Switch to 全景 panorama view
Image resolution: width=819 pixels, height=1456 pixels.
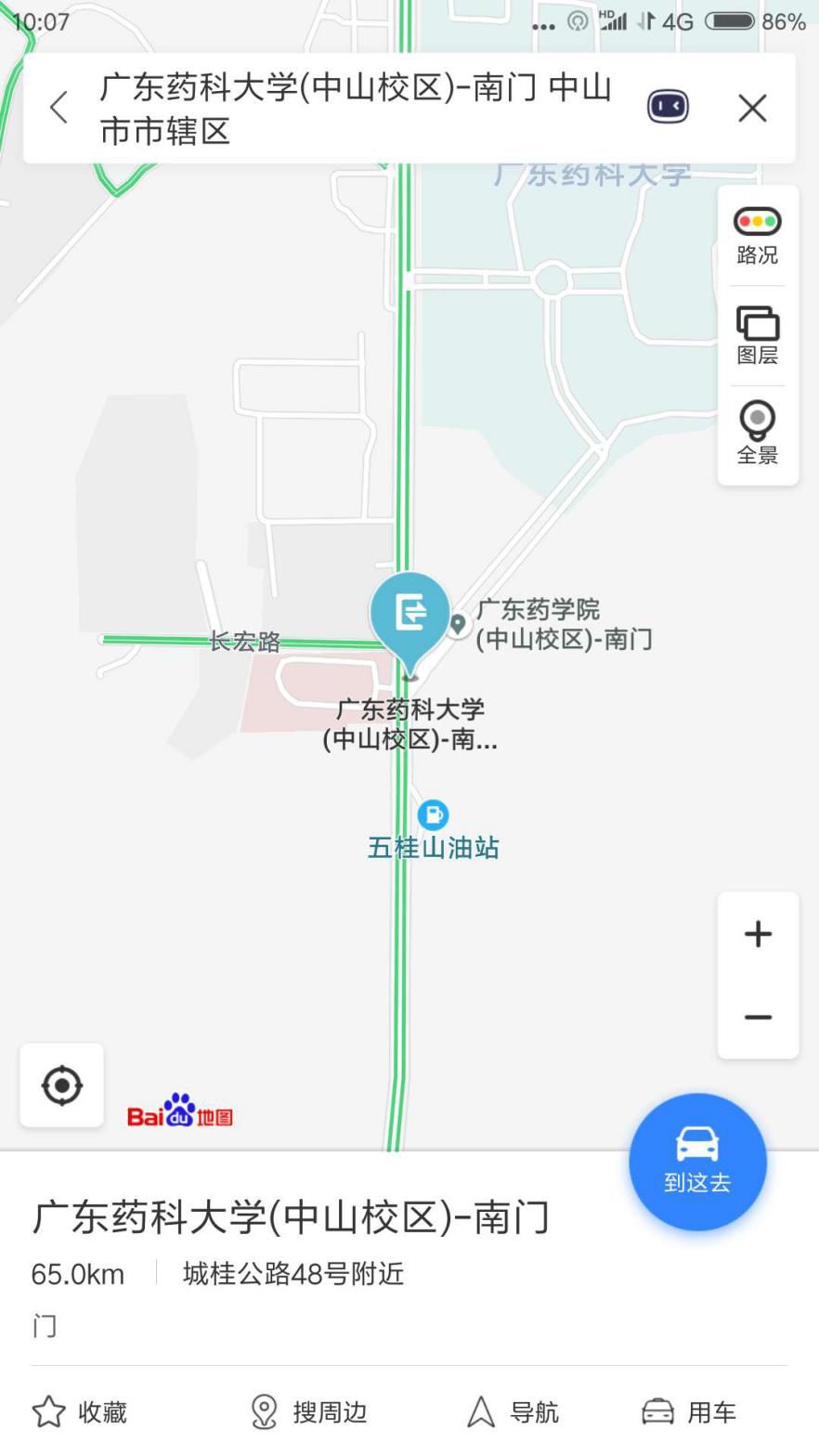coord(758,434)
